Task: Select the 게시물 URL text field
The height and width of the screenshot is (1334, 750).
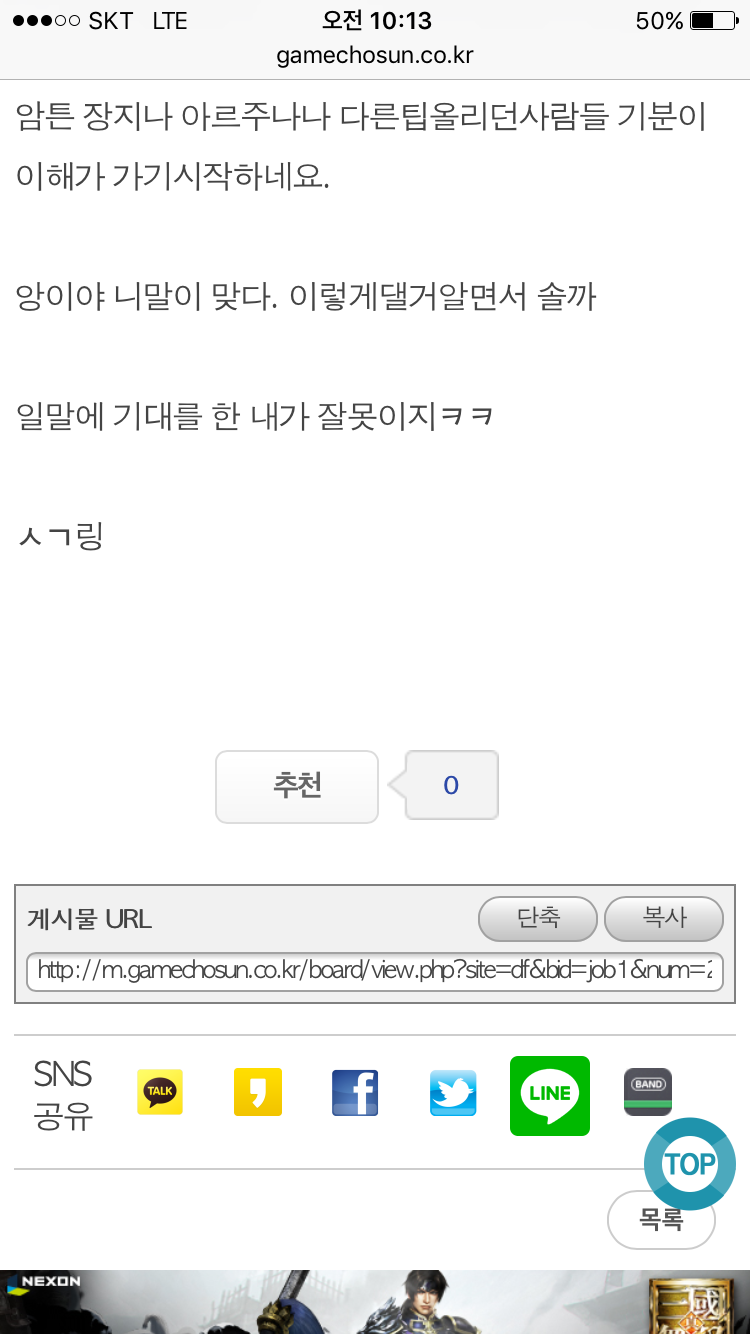Action: click(x=375, y=971)
